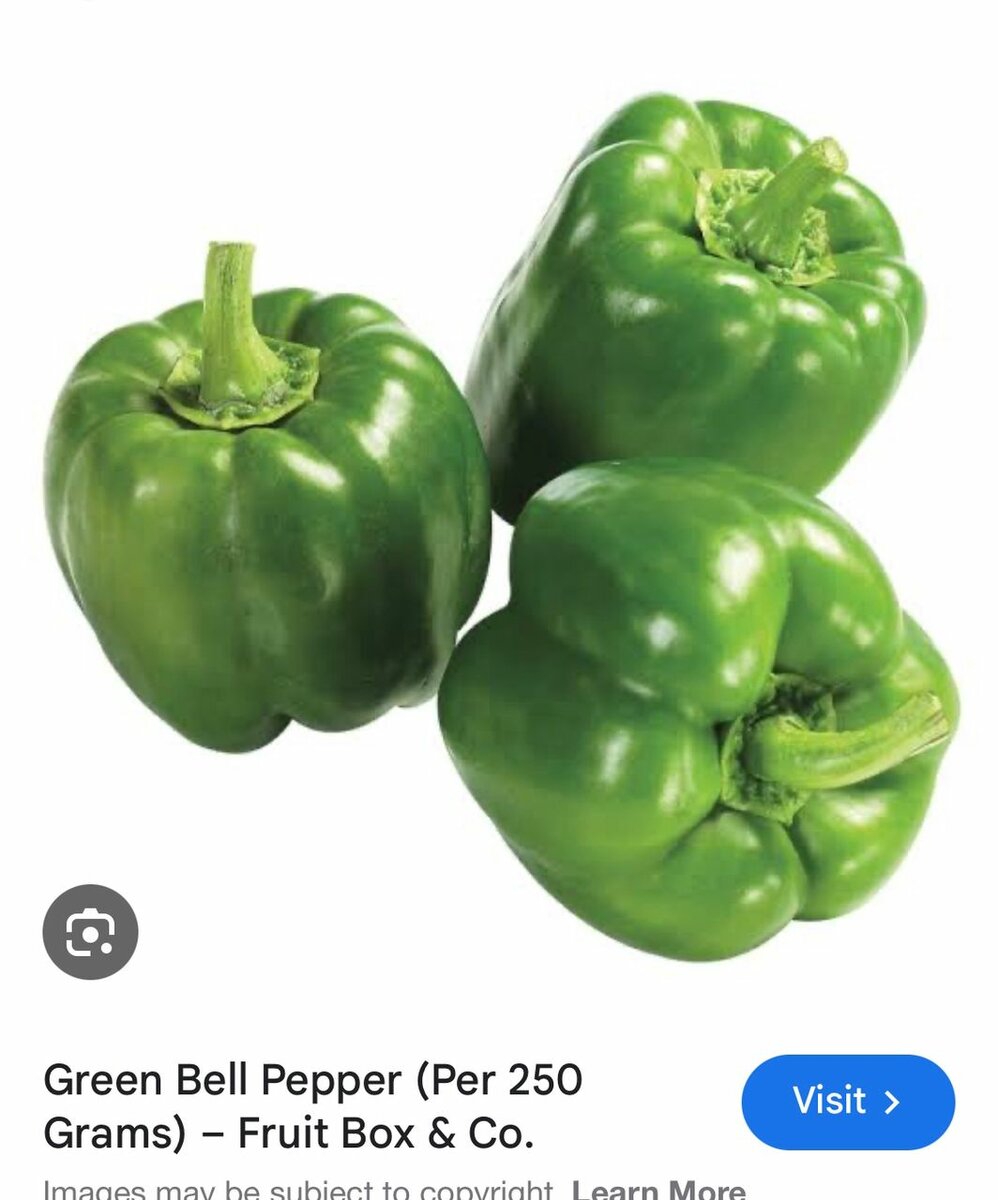Viewport: 998px width, 1200px height.
Task: Visit the Fruit Box & Co. page
Action: (x=847, y=1101)
